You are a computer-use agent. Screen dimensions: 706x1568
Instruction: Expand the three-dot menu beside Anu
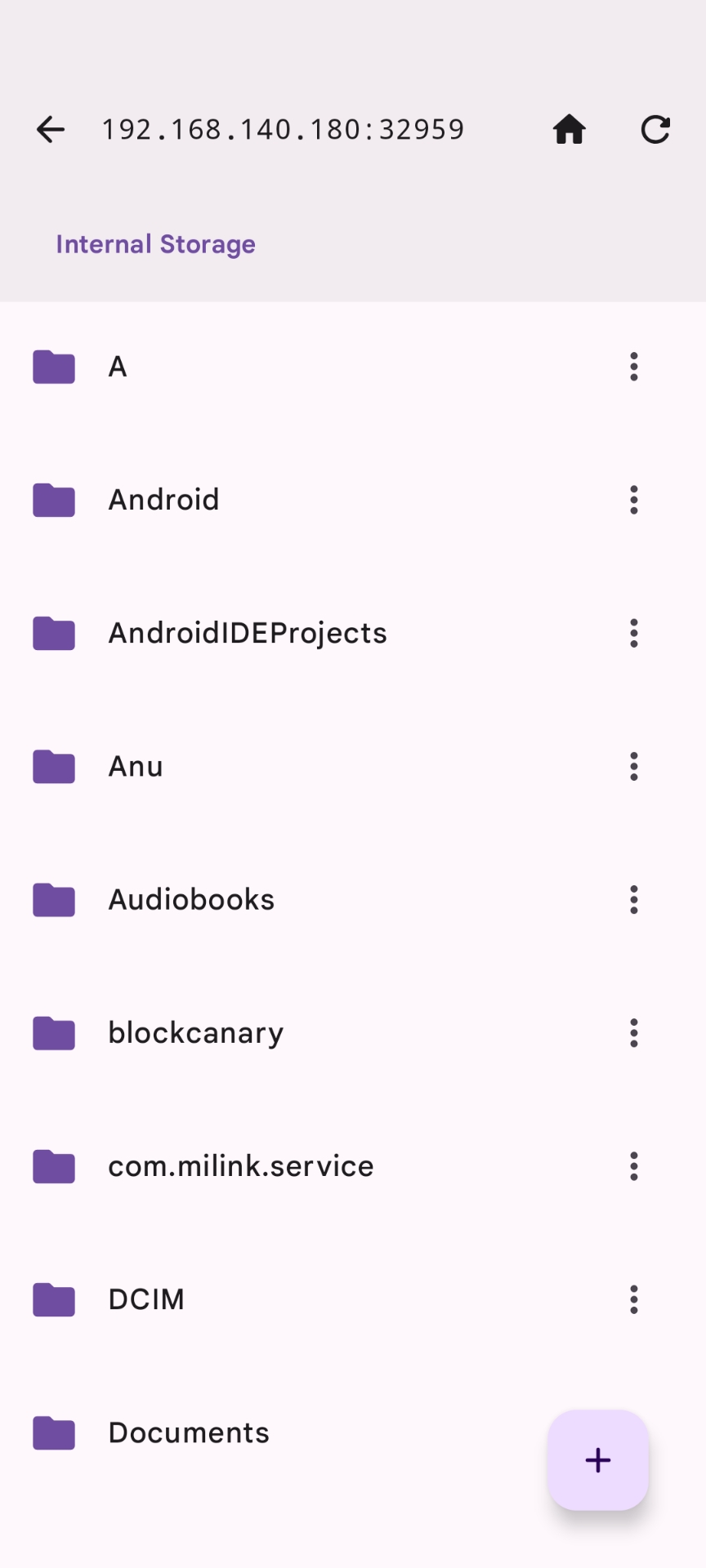[x=634, y=766]
